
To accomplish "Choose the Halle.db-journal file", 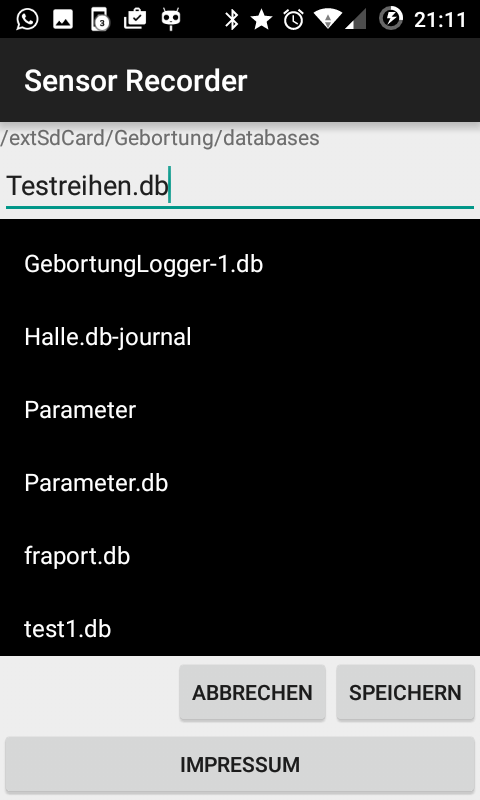I will [240, 337].
